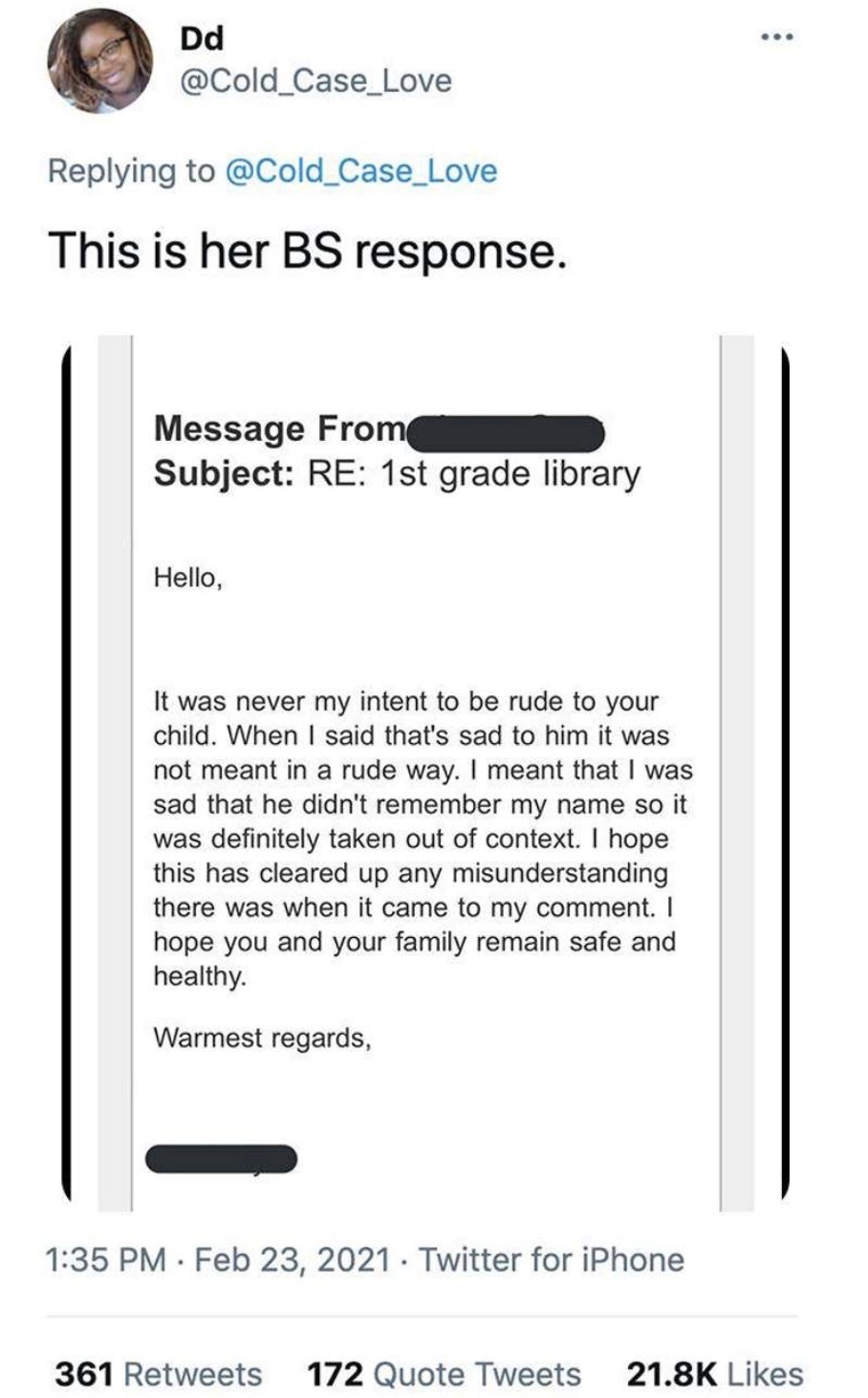View the 361 Retweets list
868x1398 pixels.
[158, 1374]
